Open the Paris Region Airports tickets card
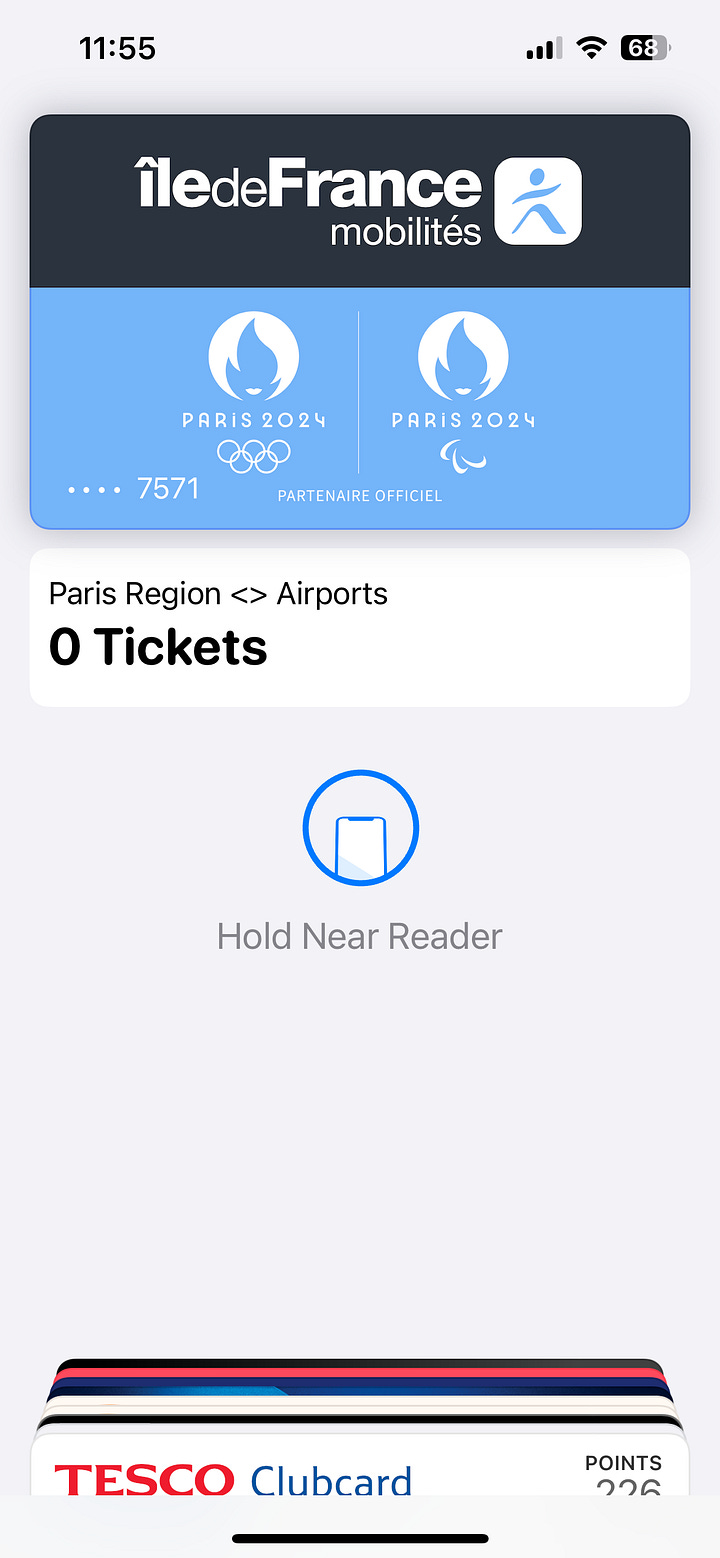The width and height of the screenshot is (720, 1558). coord(360,627)
